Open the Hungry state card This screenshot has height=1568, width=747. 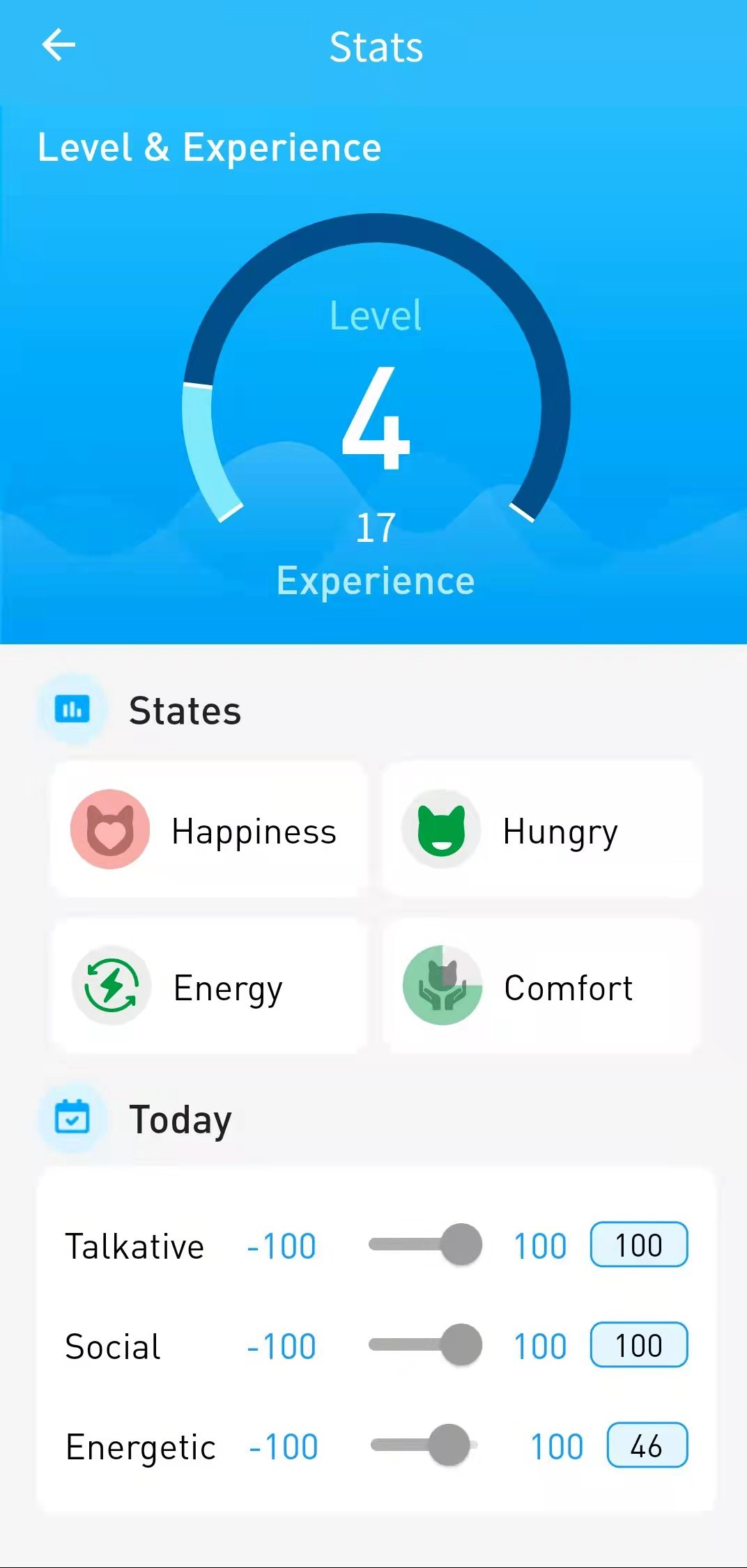(x=541, y=830)
